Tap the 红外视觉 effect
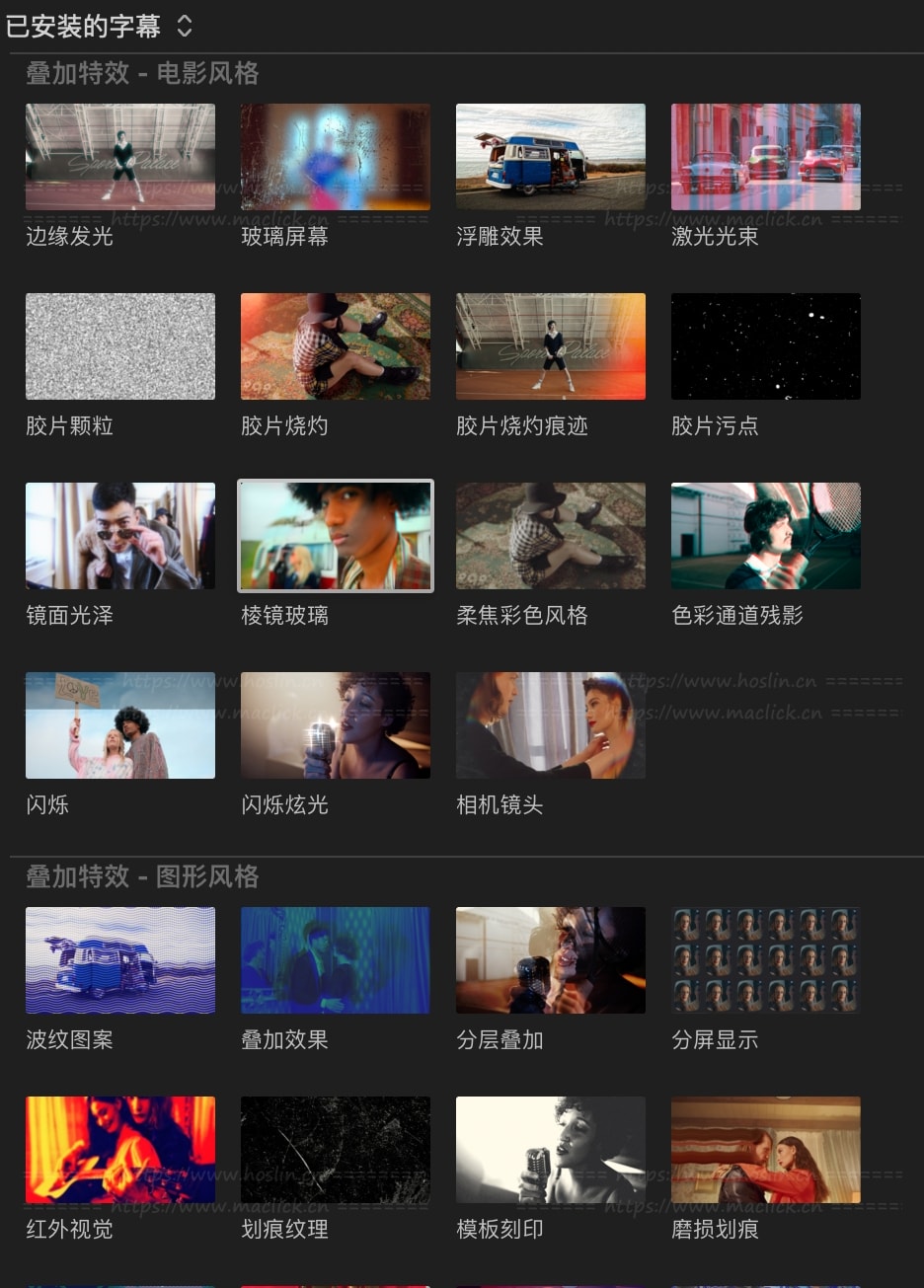The height and width of the screenshot is (1288, 924). coord(120,1150)
